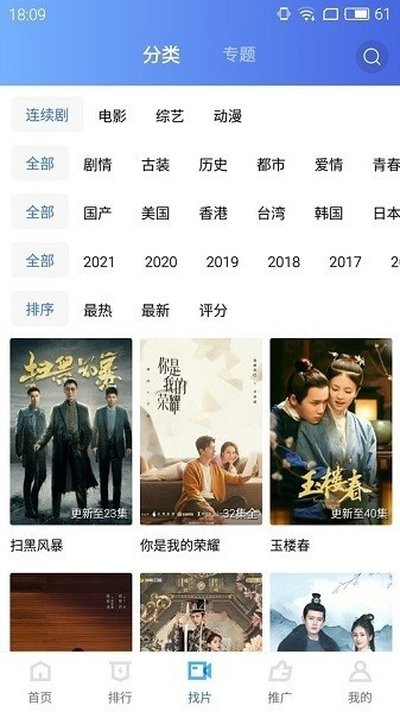400x712 pixels.
Task: Filter by year 2021
Action: [99, 262]
